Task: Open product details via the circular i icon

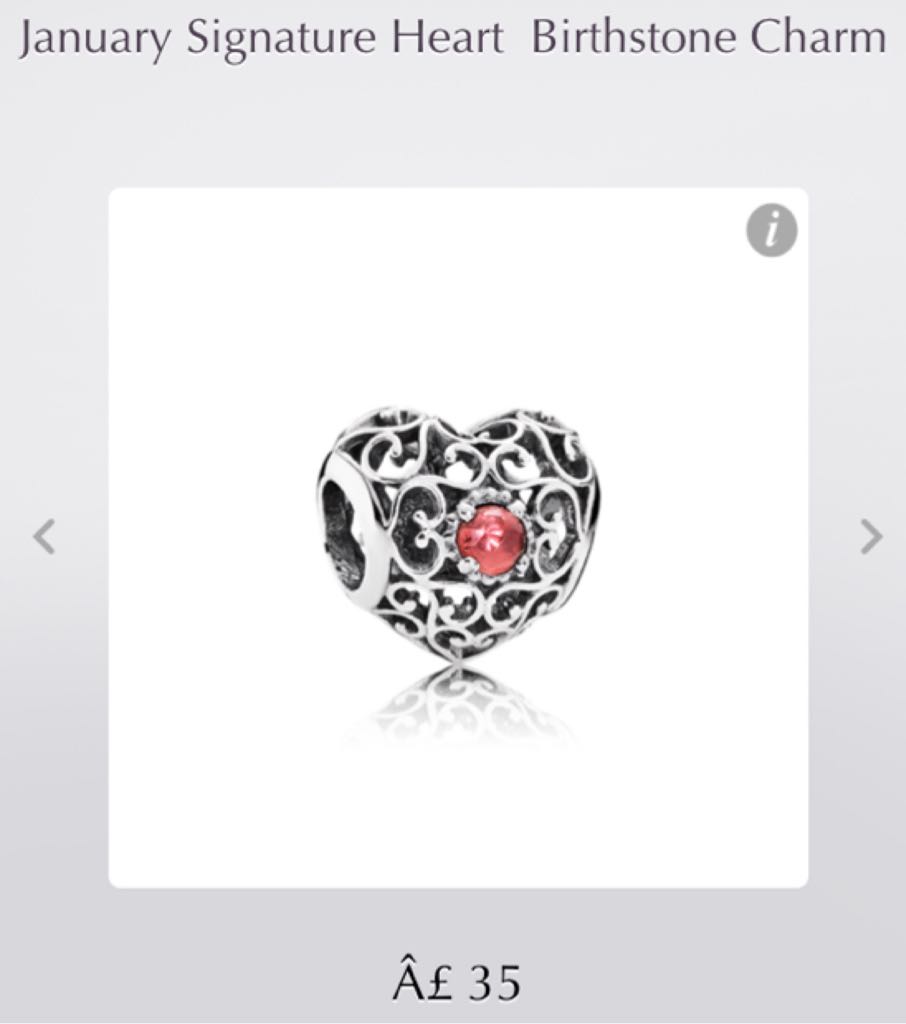Action: click(770, 227)
